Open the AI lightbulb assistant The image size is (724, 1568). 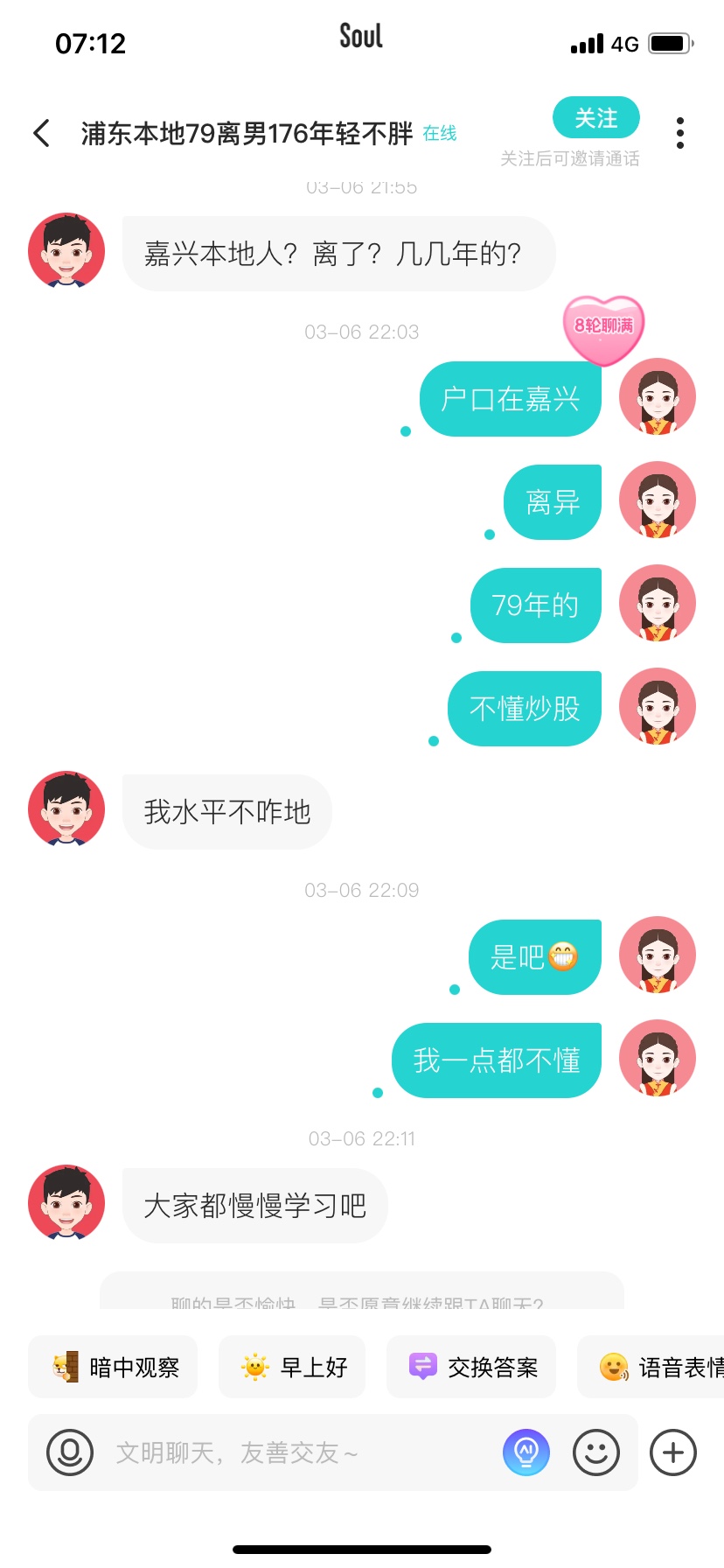[x=526, y=1452]
